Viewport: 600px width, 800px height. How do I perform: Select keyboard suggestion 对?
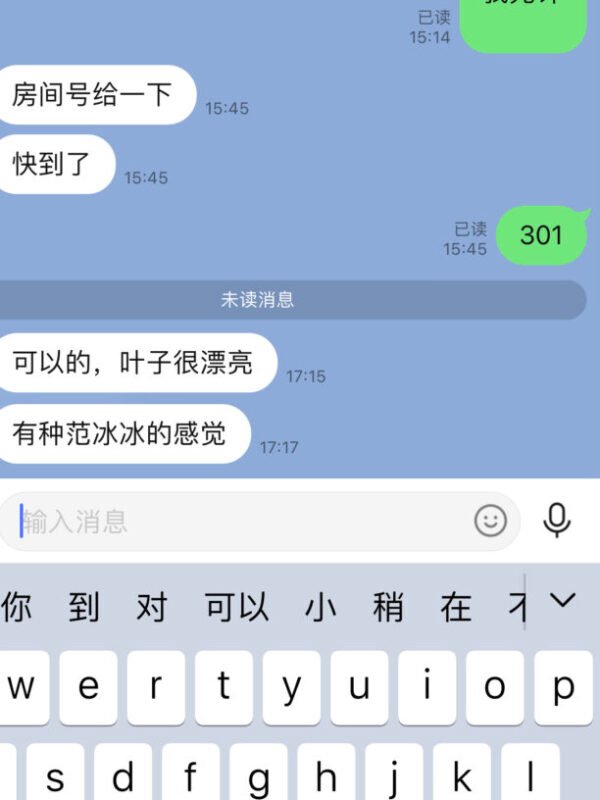pyautogui.click(x=151, y=607)
